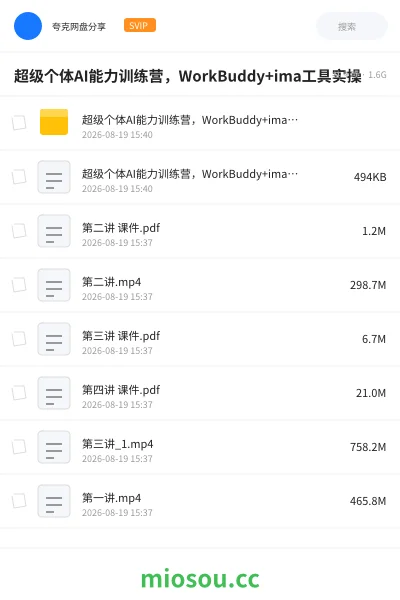This screenshot has width=400, height=600.
Task: Open the sharer's blue avatar profile
Action: pos(28,26)
